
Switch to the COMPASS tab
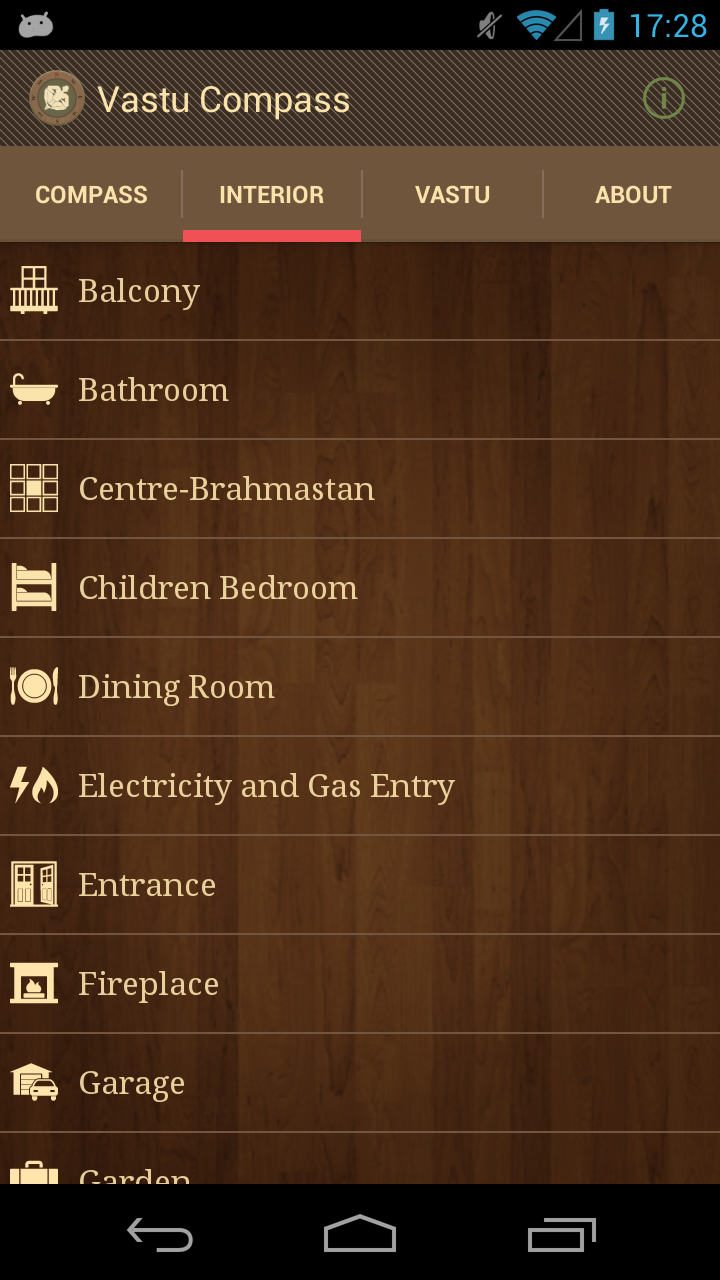click(90, 194)
